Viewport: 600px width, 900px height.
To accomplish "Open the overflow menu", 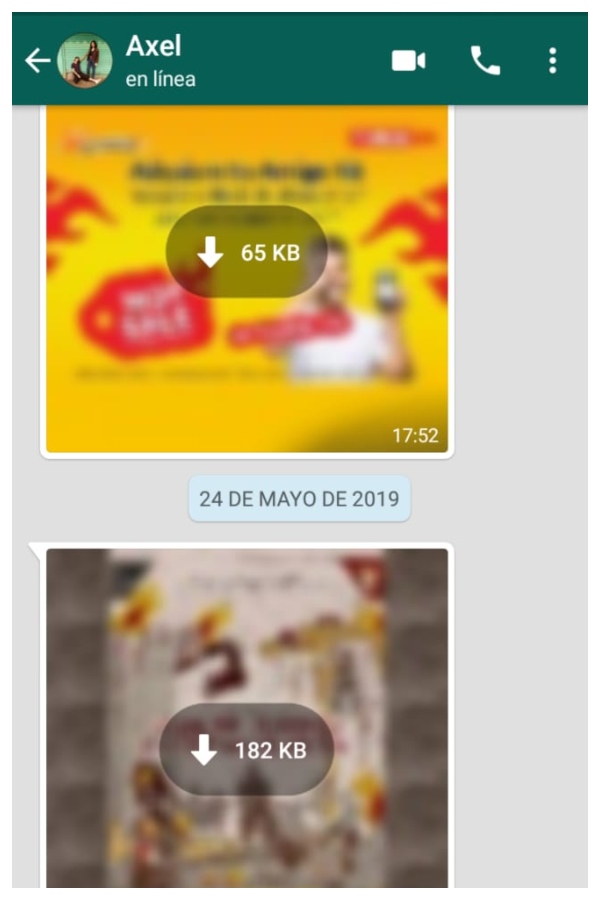I will click(552, 61).
